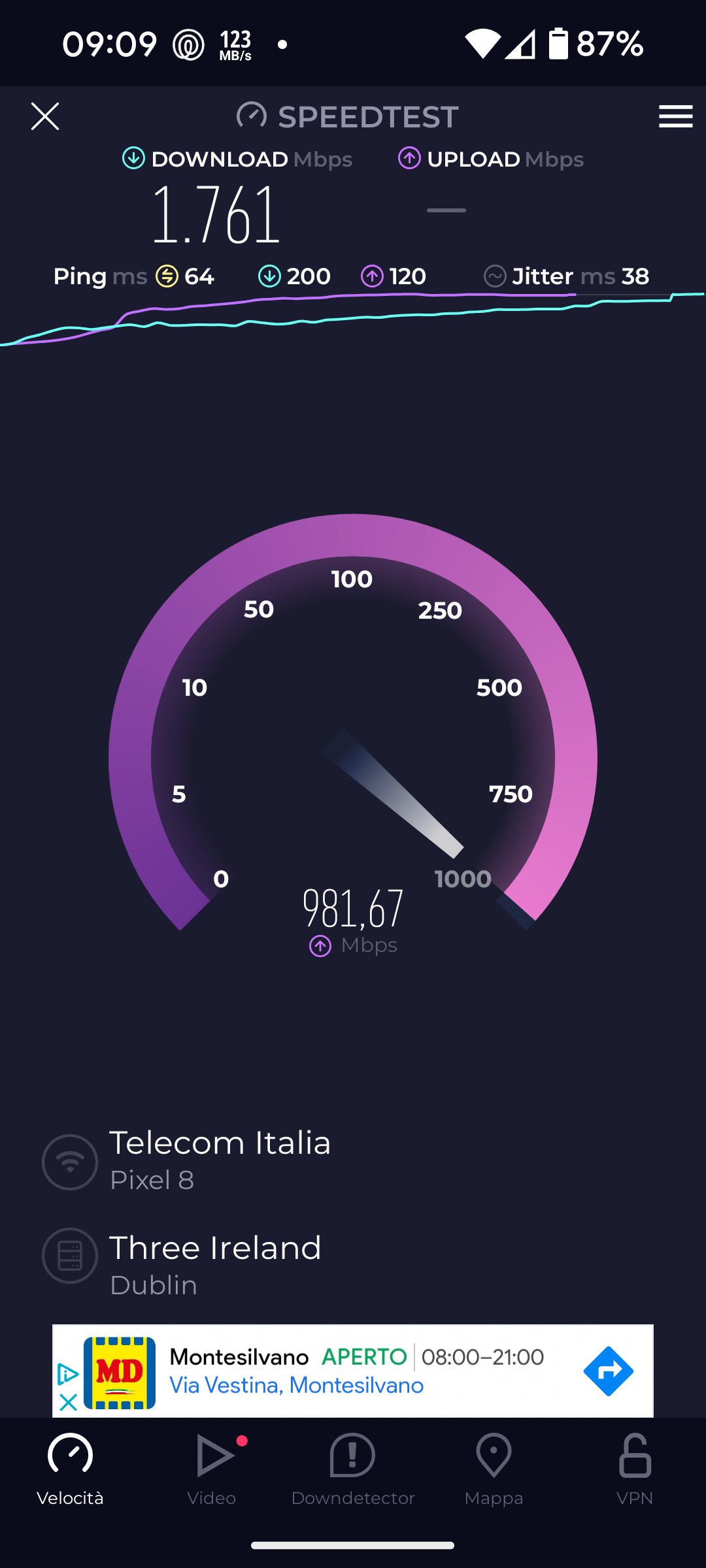This screenshot has width=706, height=1568.
Task: Open the Three Ireland Dublin server row
Action: point(216,1264)
